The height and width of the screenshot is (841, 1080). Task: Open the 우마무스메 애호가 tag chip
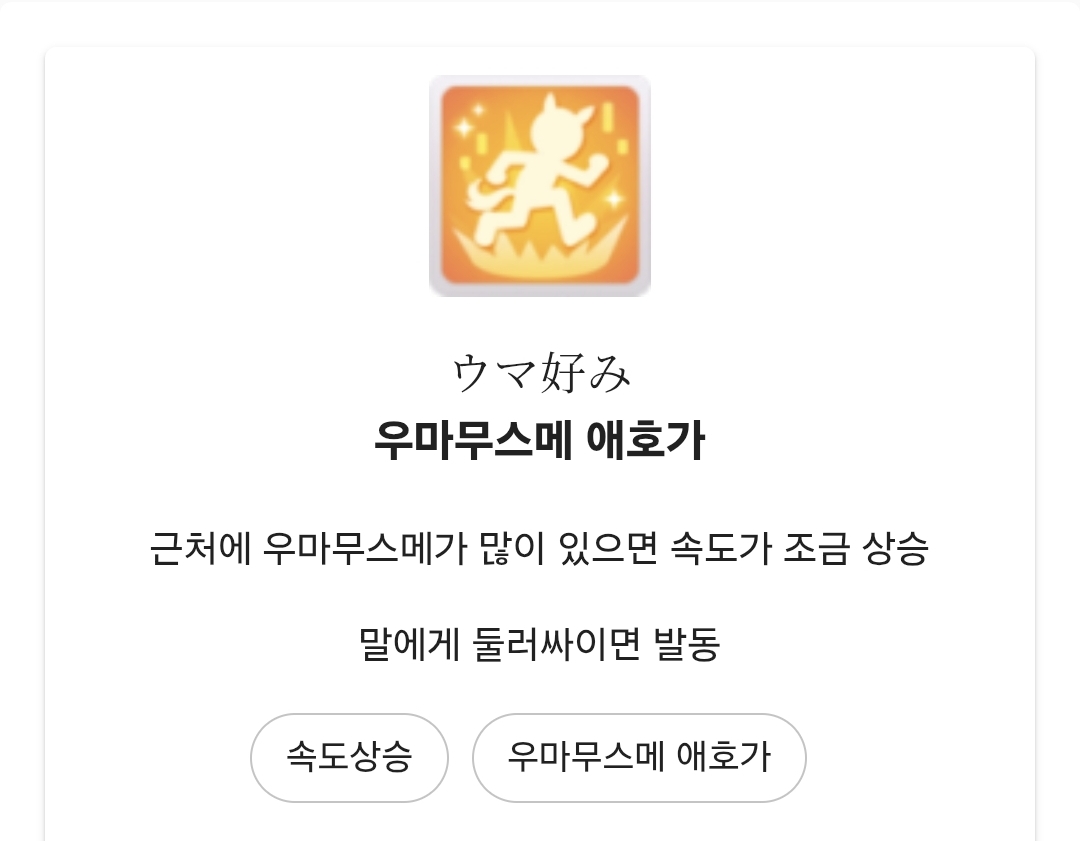[639, 757]
